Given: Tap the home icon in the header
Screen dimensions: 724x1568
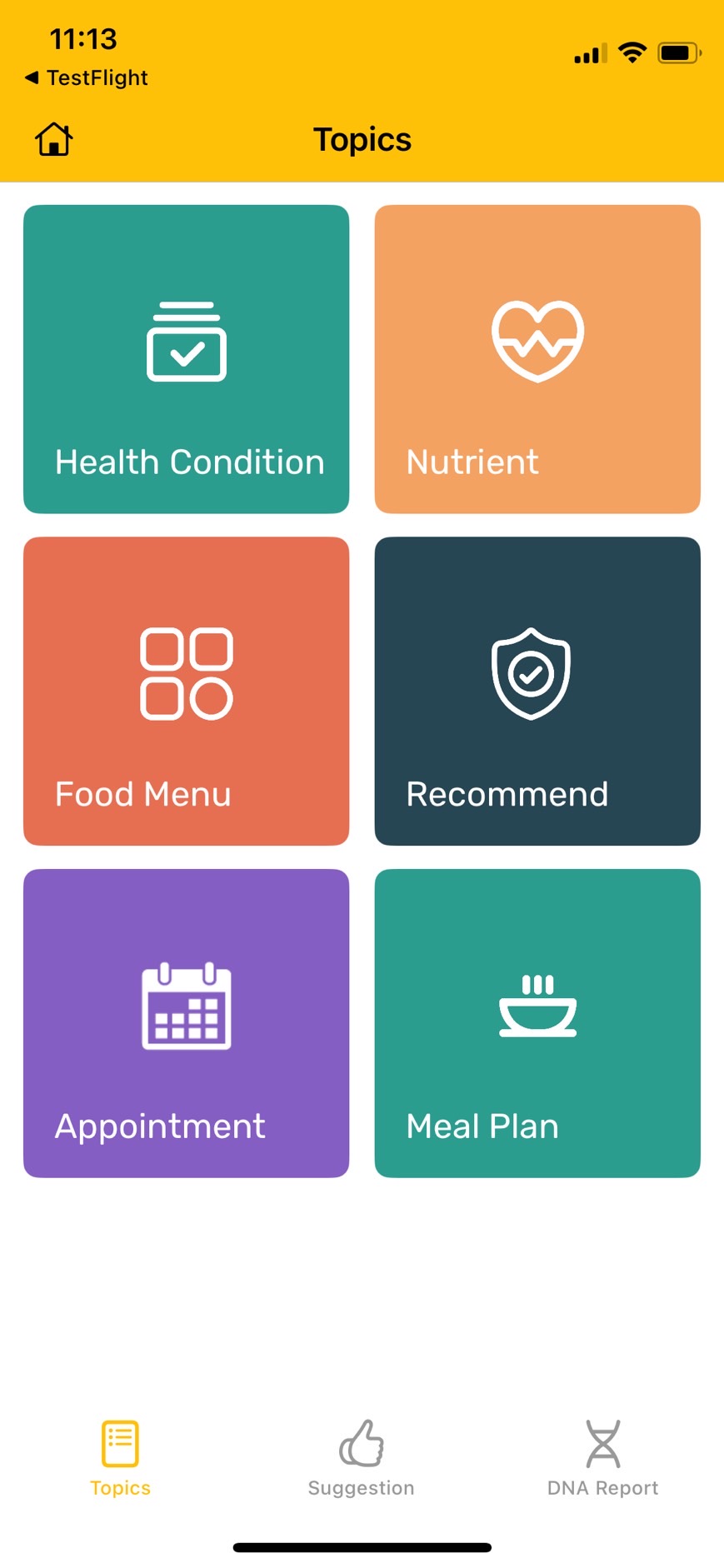Looking at the screenshot, I should (54, 139).
